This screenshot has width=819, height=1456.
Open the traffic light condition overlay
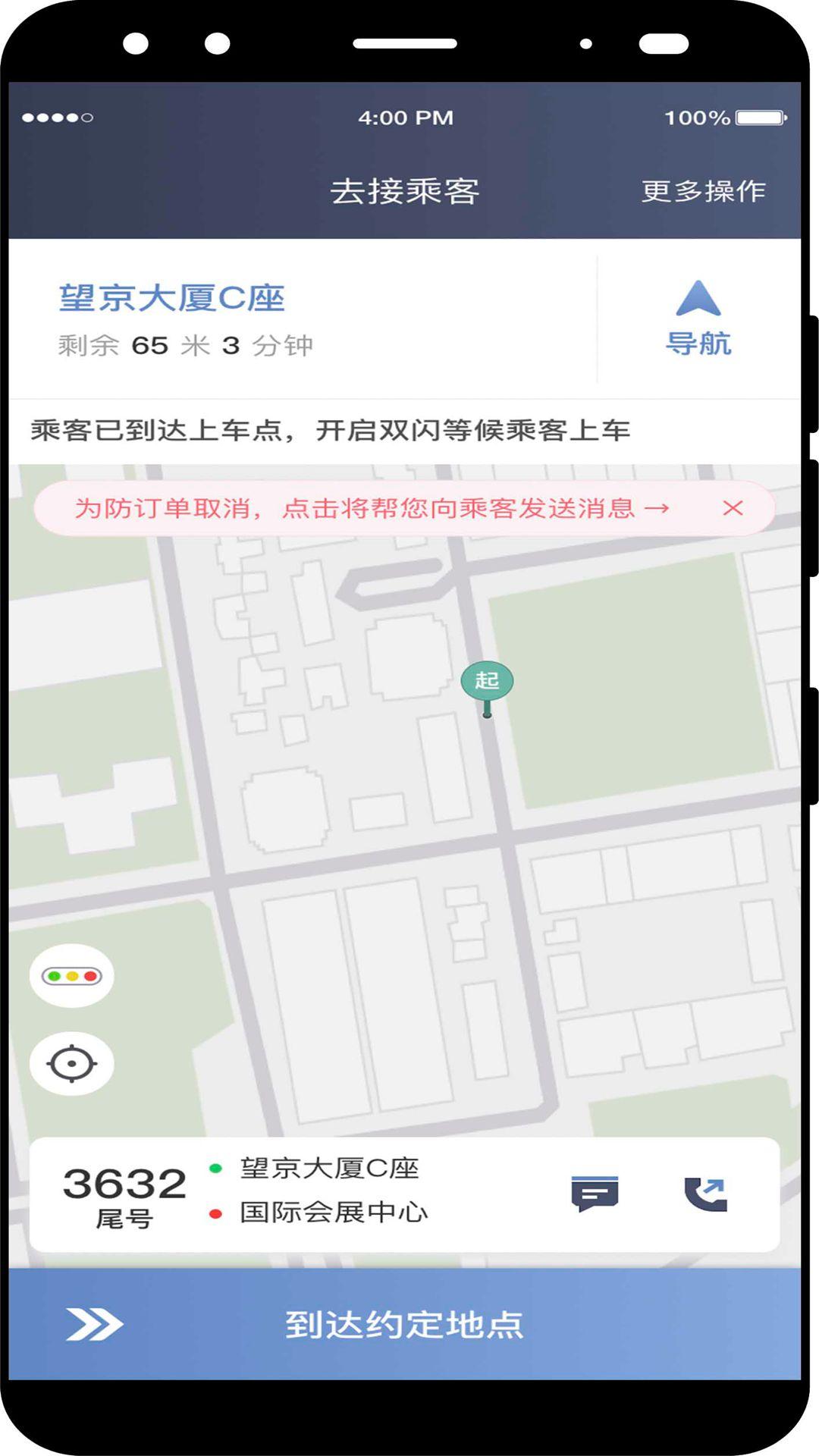coord(73,976)
